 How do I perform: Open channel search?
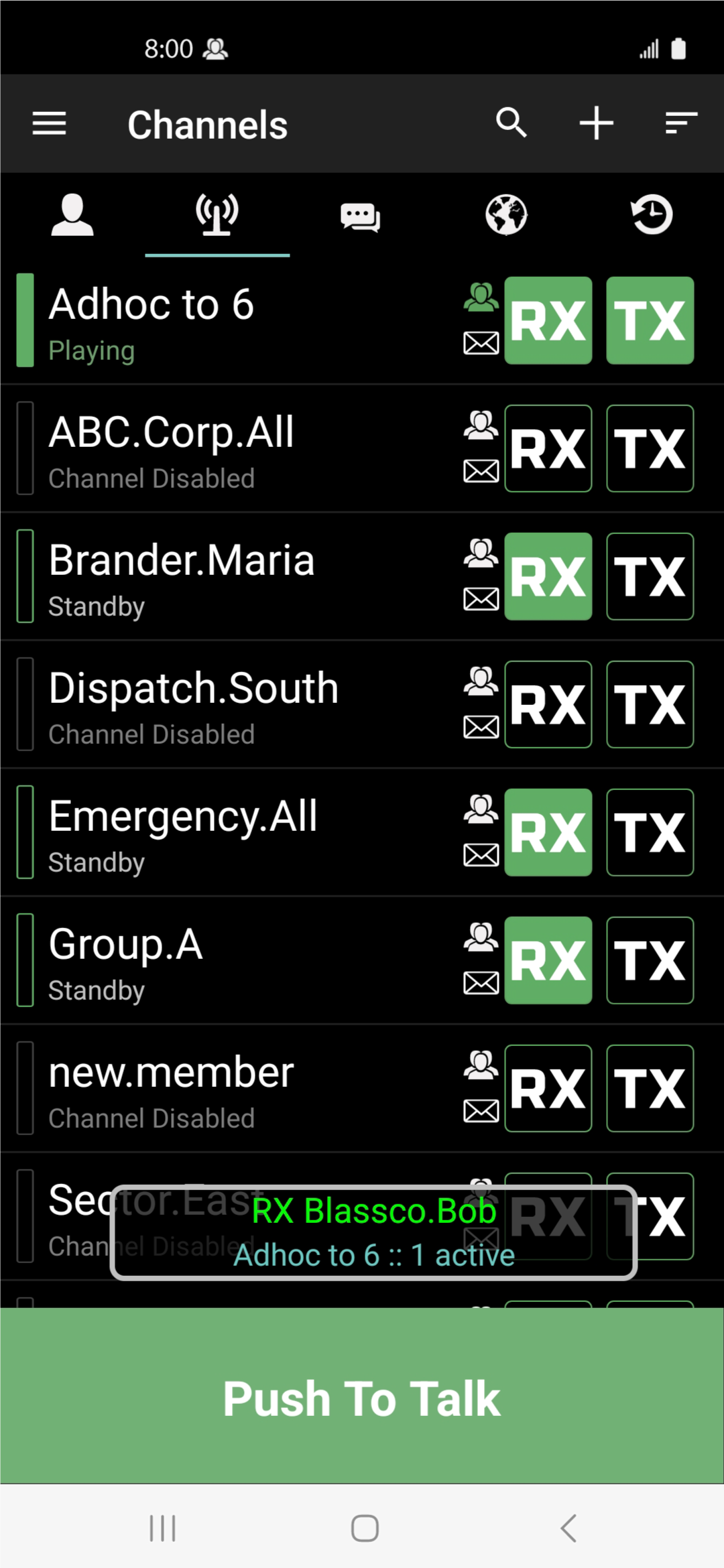coord(511,123)
